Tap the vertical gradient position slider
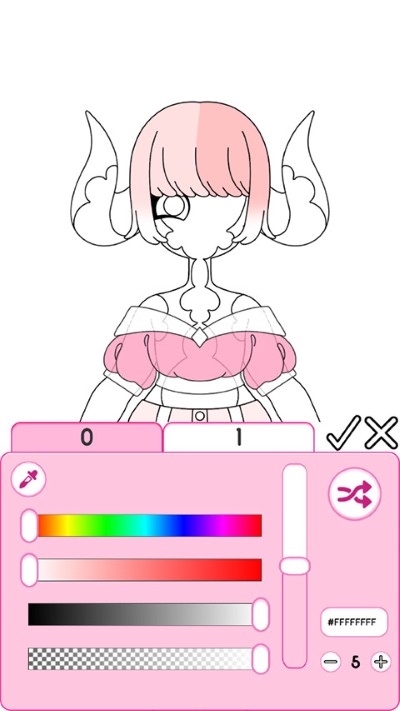The height and width of the screenshot is (711, 400). pos(295,566)
